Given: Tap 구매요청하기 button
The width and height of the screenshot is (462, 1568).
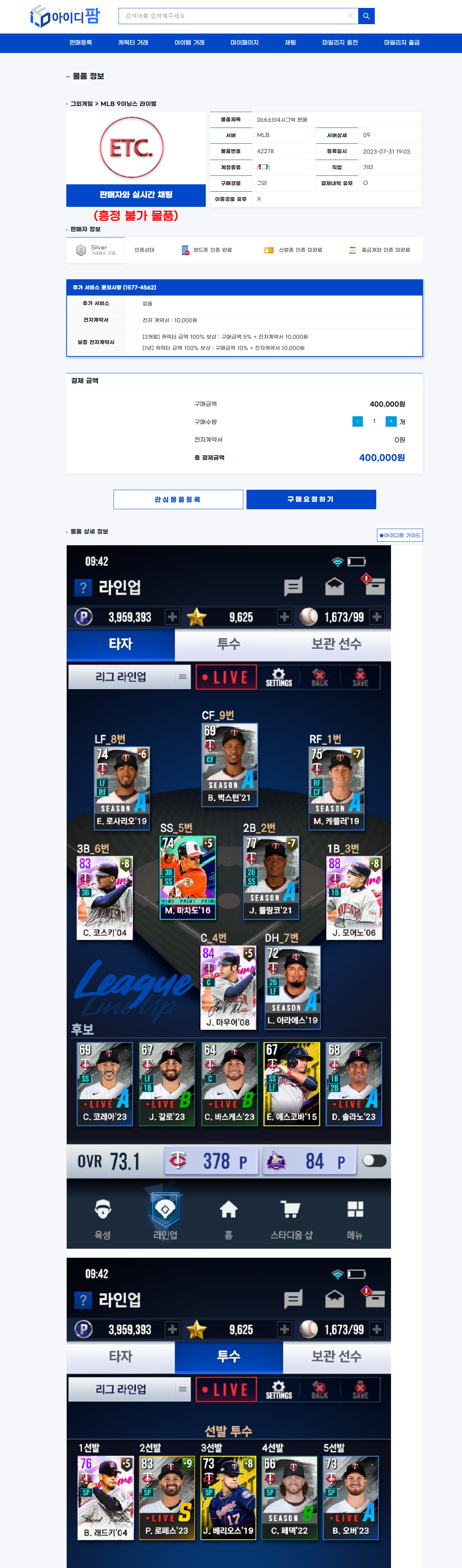Looking at the screenshot, I should click(x=311, y=499).
